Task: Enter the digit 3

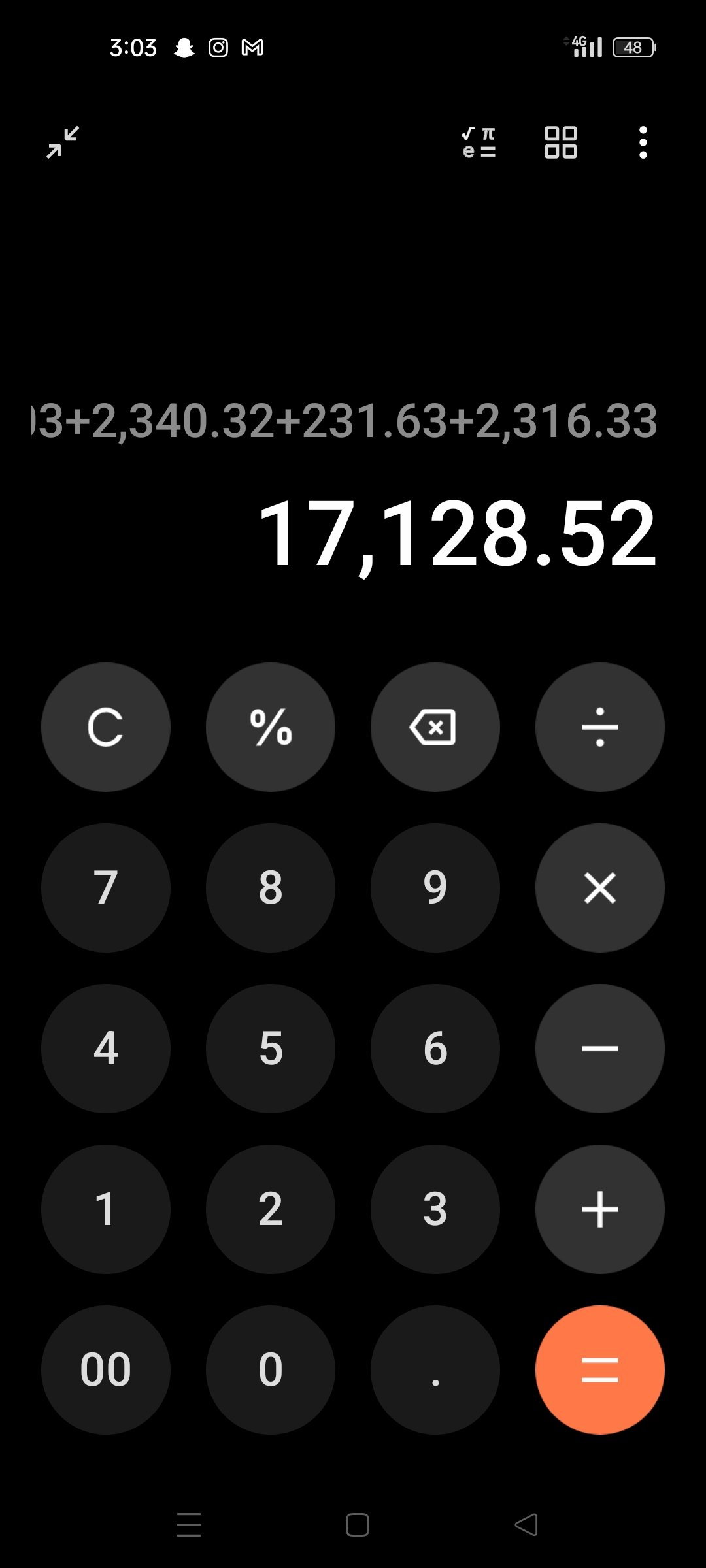Action: click(x=435, y=1209)
